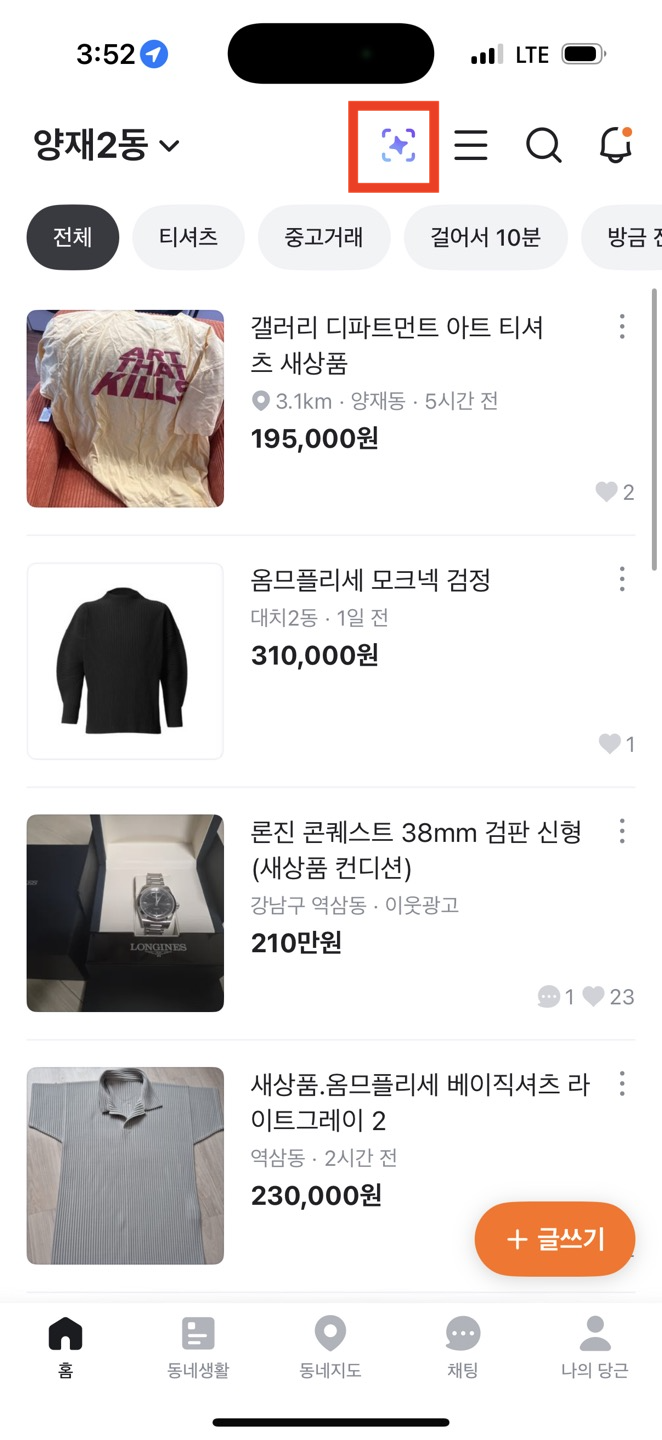Viewport: 662px width, 1440px height.
Task: Filter by 중고거래 chip
Action: click(323, 238)
